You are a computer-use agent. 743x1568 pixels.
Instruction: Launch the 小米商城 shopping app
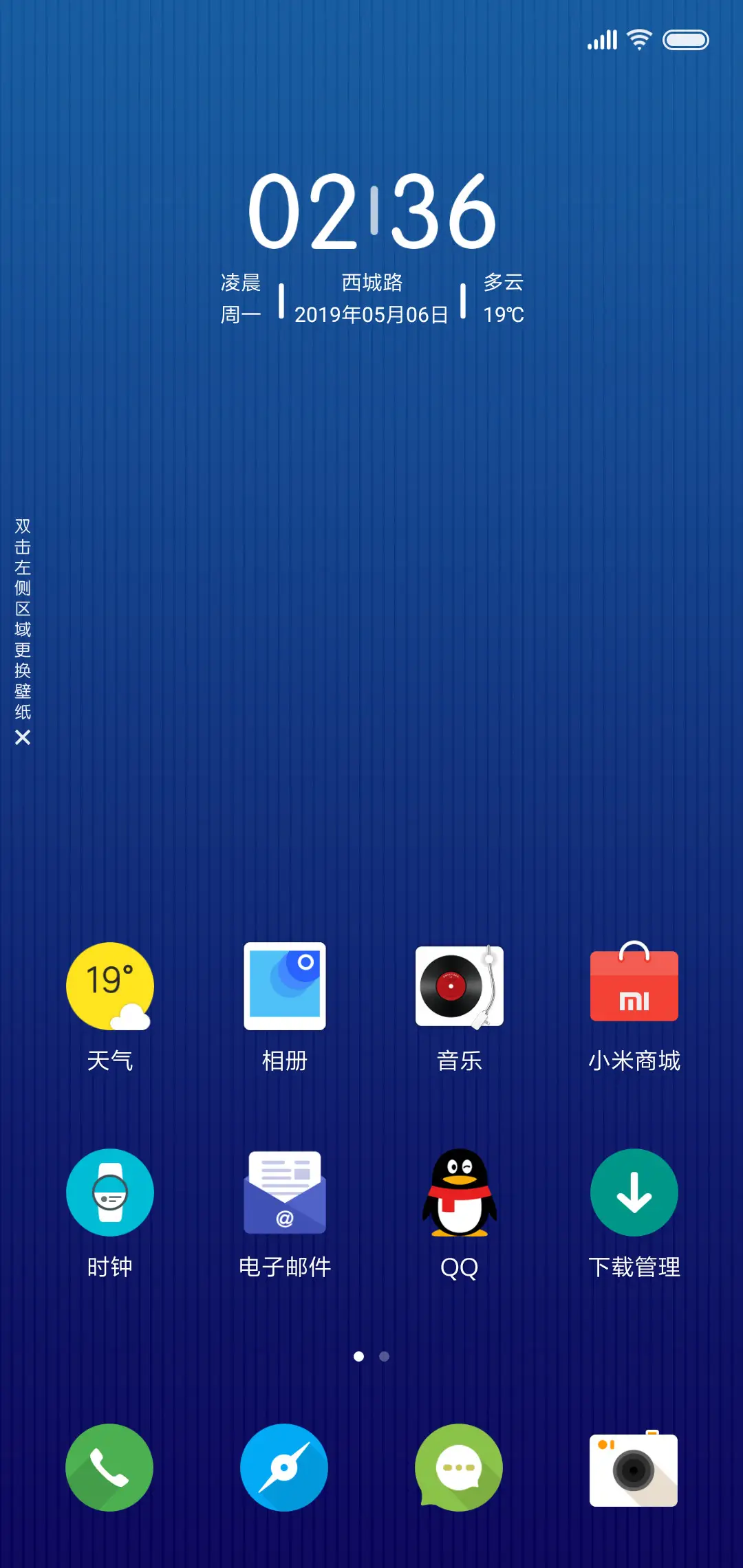pos(634,986)
